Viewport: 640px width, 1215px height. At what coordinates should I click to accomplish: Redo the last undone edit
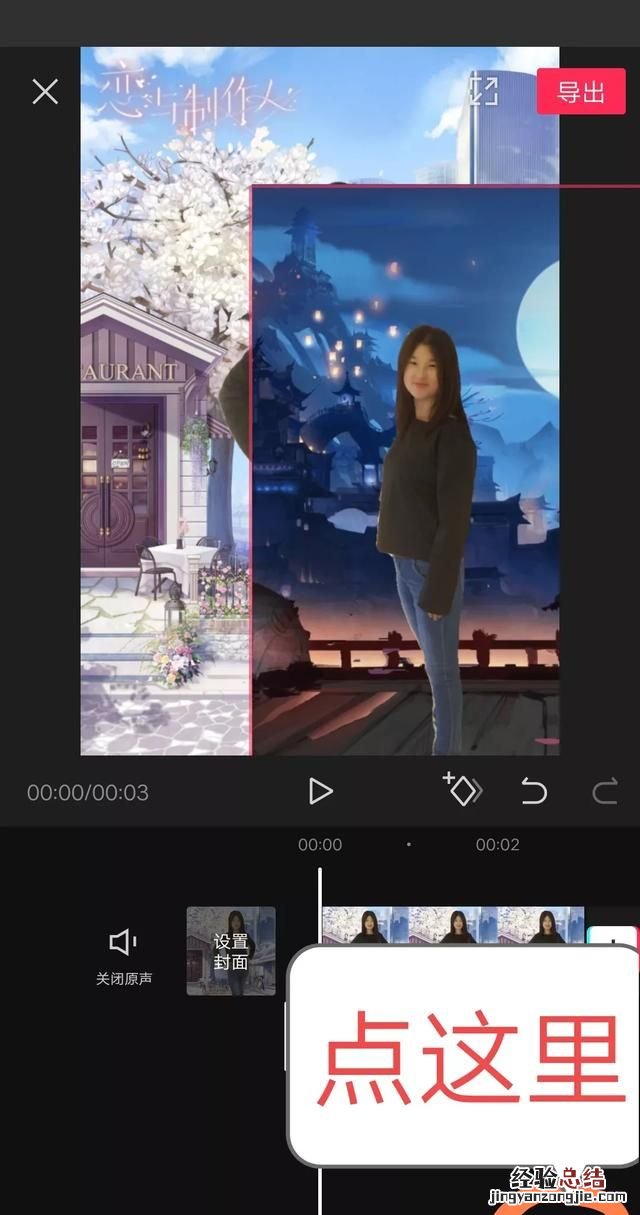[x=605, y=792]
